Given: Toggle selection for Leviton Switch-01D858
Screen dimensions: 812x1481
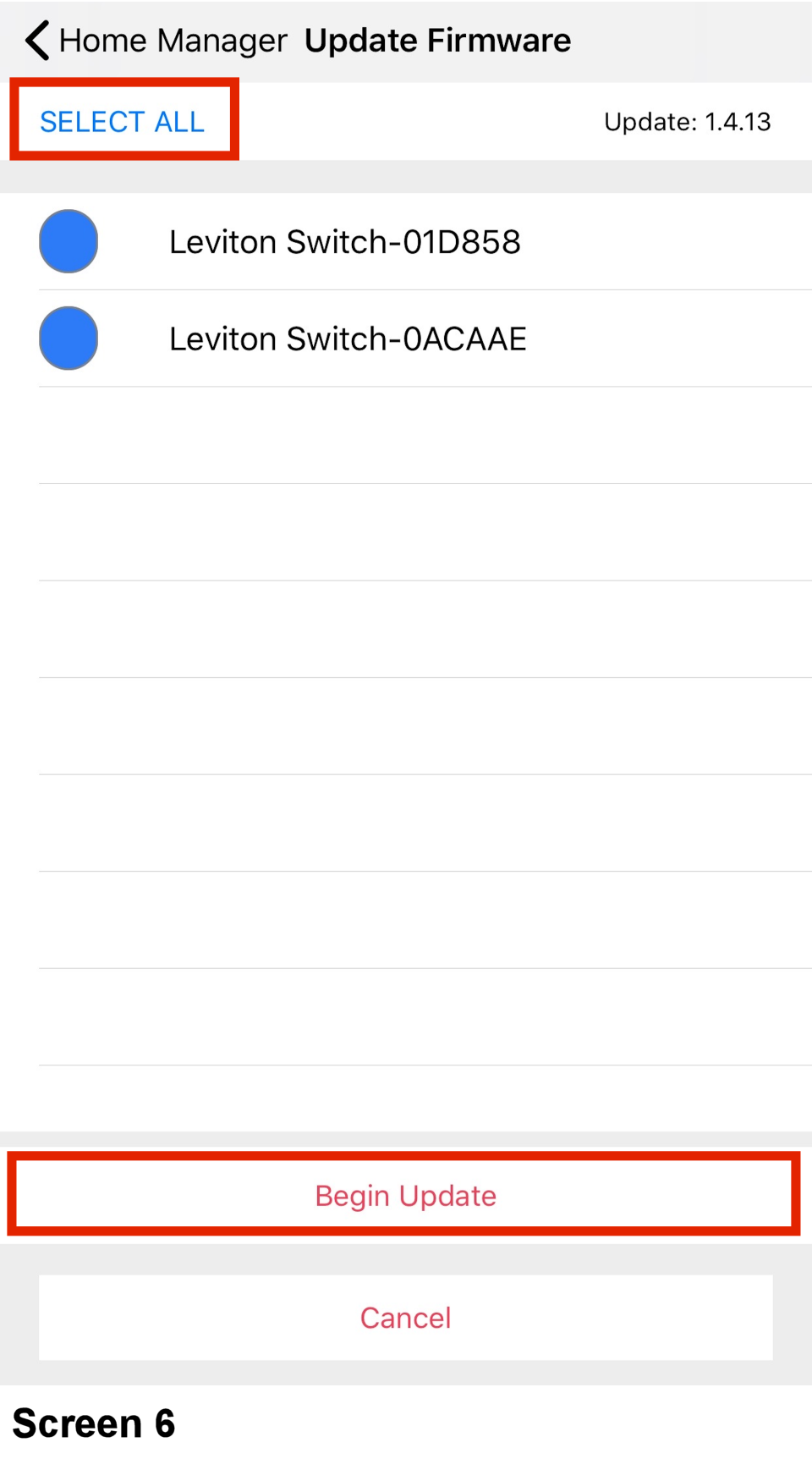Looking at the screenshot, I should click(x=69, y=241).
